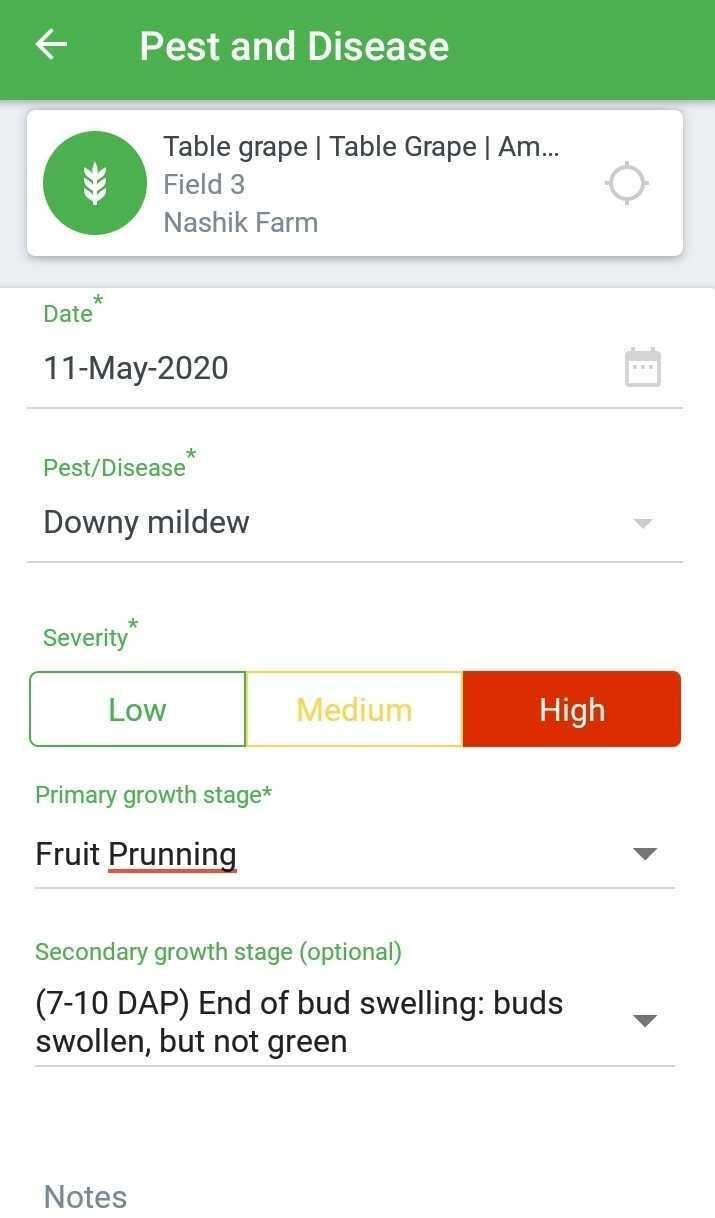Tap the location target icon on field card
Viewport: 715px width, 1218px height.
click(627, 184)
